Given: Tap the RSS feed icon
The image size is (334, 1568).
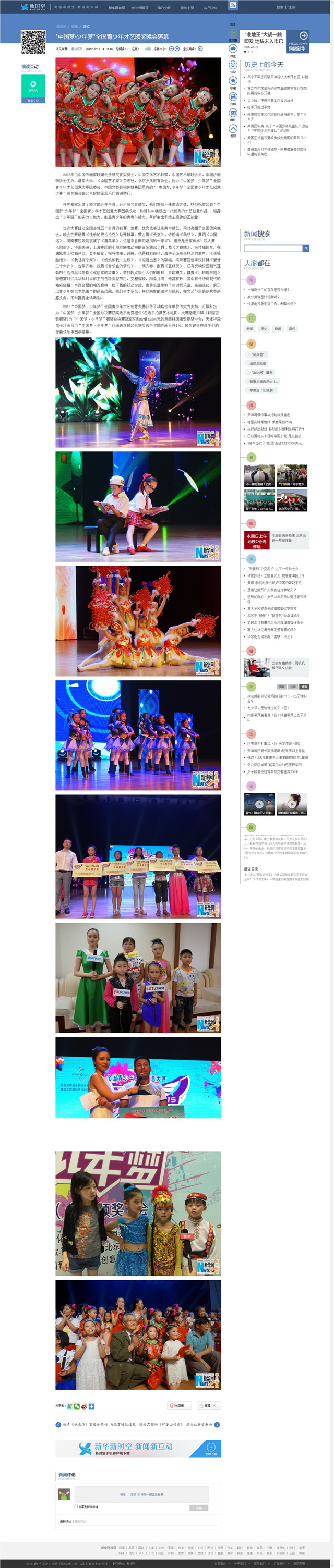Looking at the screenshot, I should tap(233, 5).
